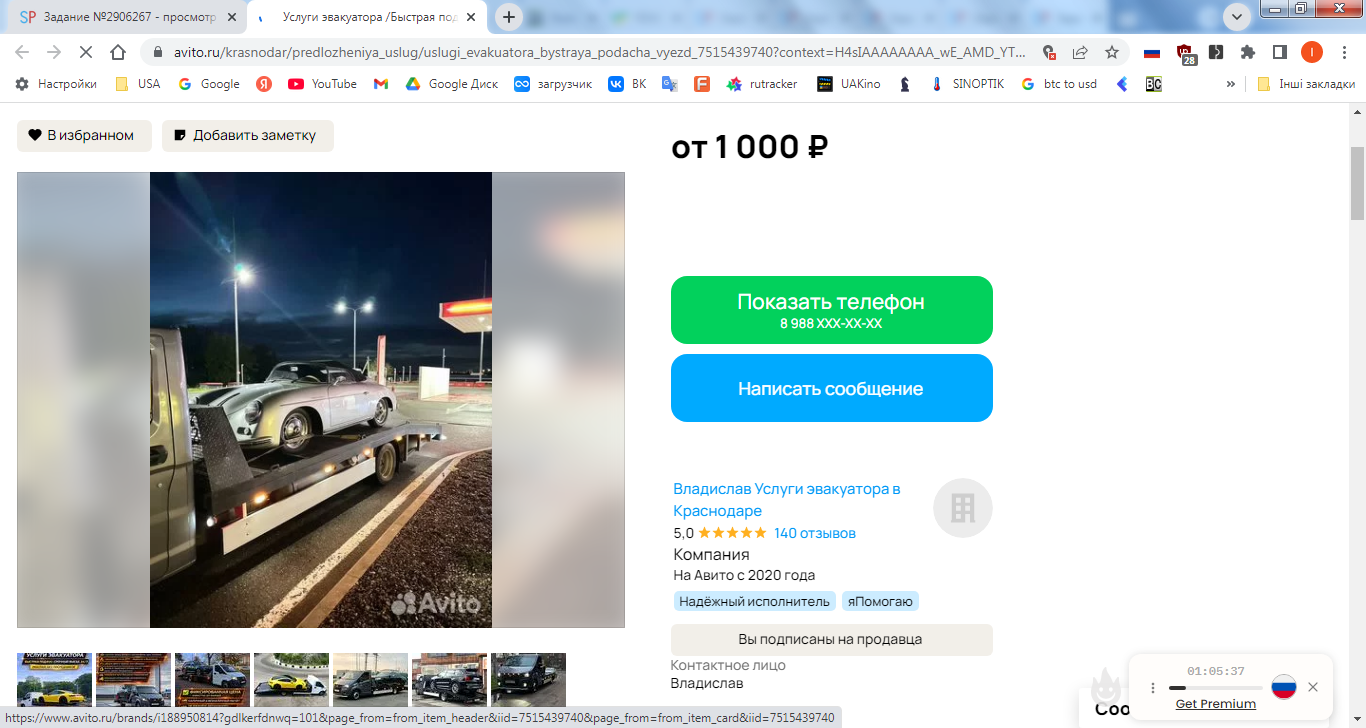Select the yellow car photo thumbnail
The height and width of the screenshot is (728, 1366).
pyautogui.click(x=291, y=680)
